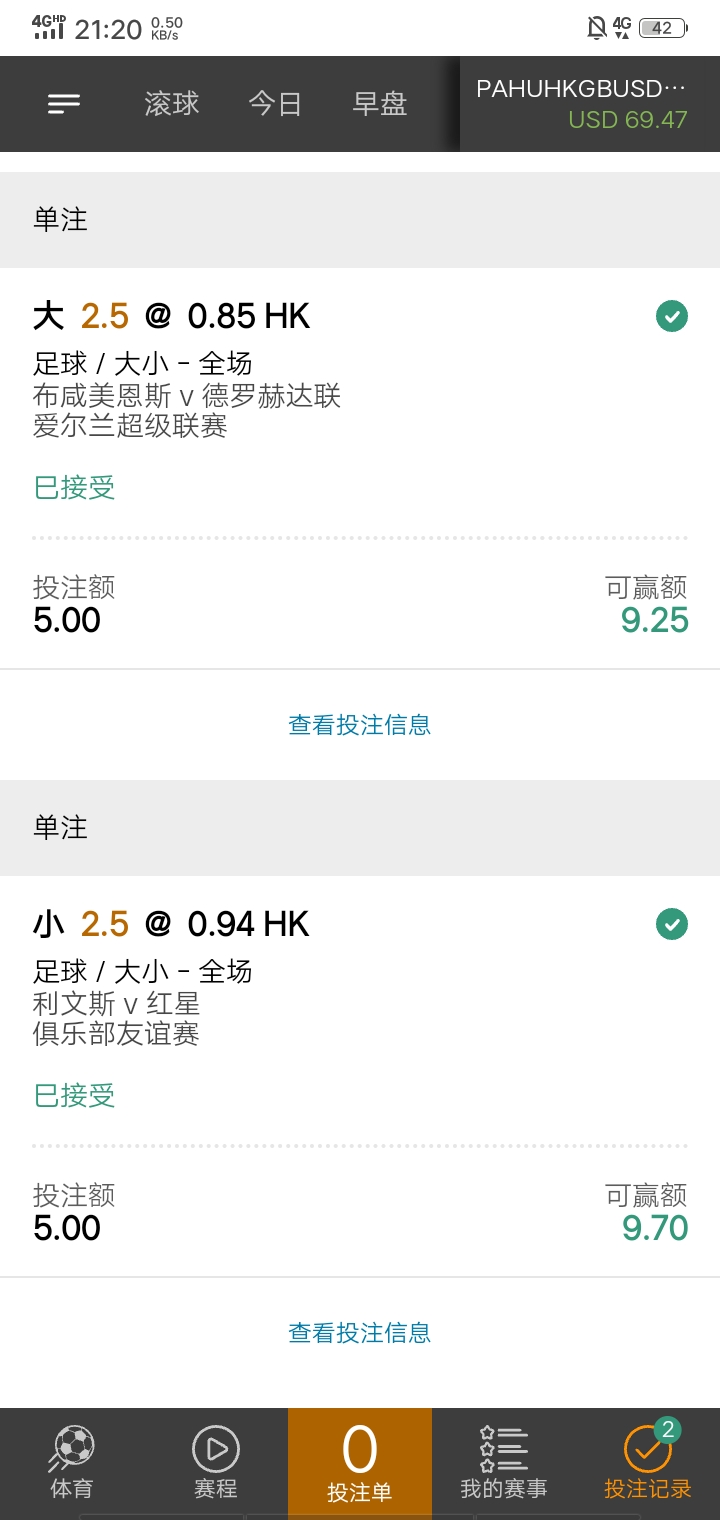The image size is (720, 1520).
Task: Go to the 体育 tab
Action: (72, 1462)
